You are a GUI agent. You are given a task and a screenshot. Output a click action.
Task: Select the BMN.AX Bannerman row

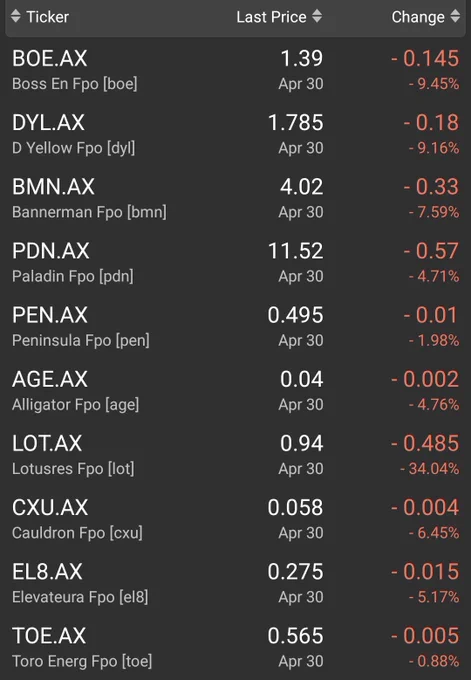tap(236, 198)
